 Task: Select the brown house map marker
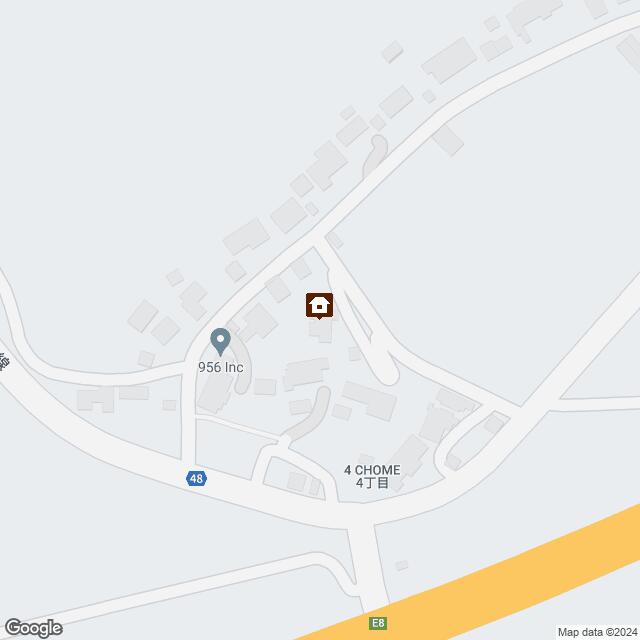[x=320, y=305]
